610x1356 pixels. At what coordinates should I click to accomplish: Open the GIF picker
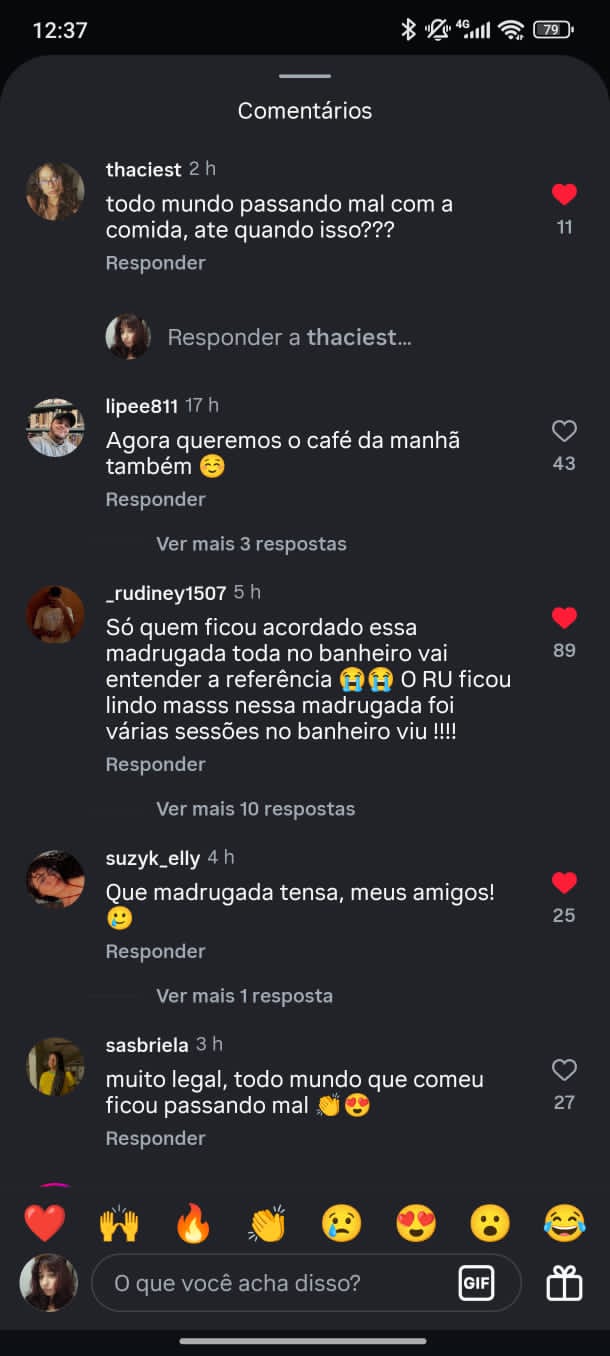(x=477, y=1283)
